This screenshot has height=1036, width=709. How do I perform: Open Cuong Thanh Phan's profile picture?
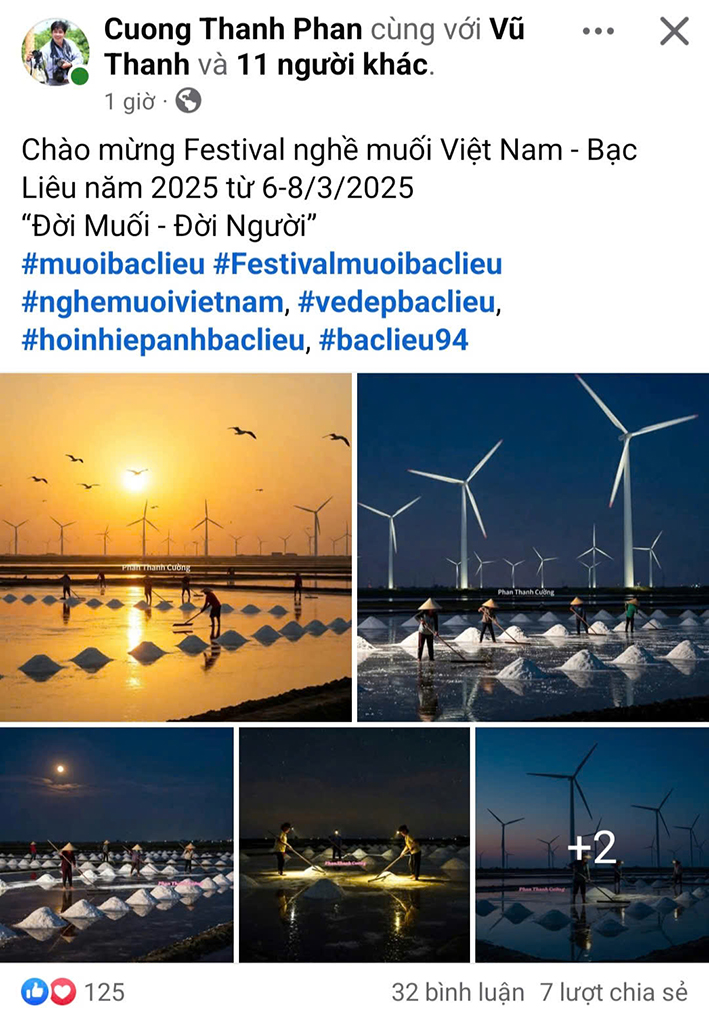pos(56,51)
